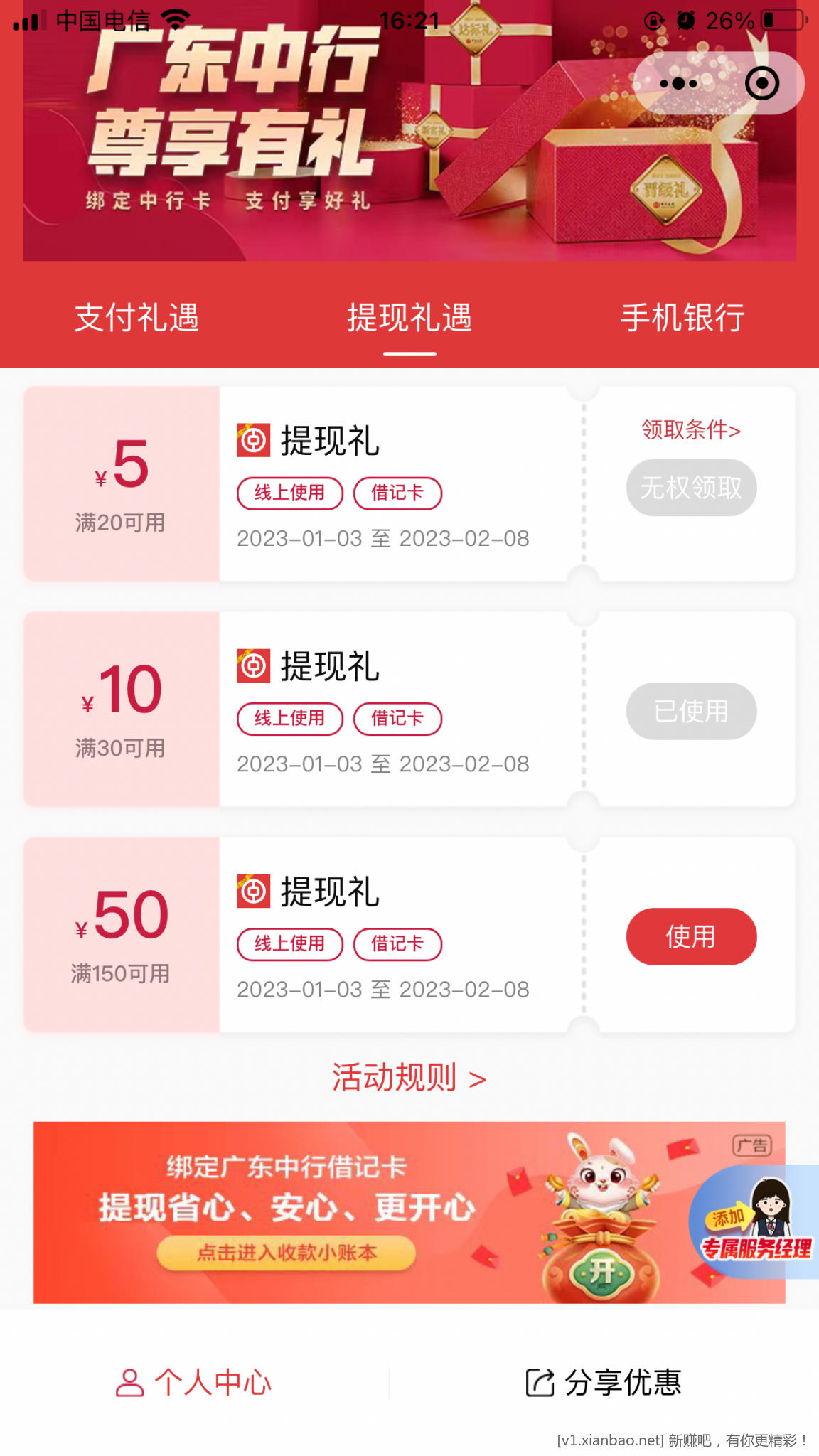Open the 收款小账本 ad banner
The width and height of the screenshot is (819, 1456).
pos(286,1253)
